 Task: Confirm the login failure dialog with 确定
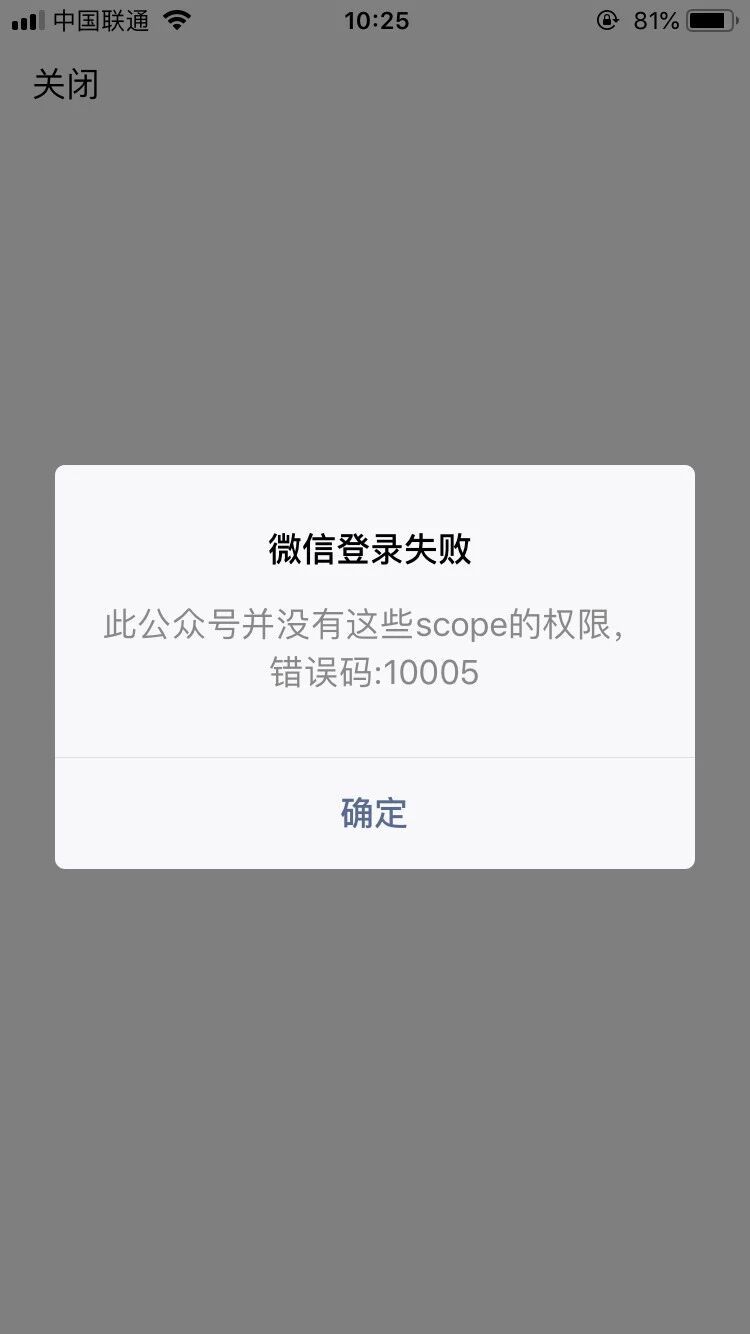click(x=374, y=813)
